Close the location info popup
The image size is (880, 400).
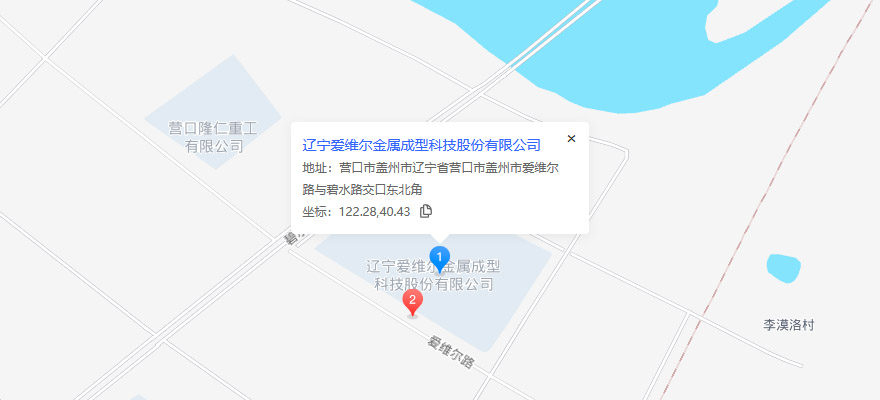(571, 139)
